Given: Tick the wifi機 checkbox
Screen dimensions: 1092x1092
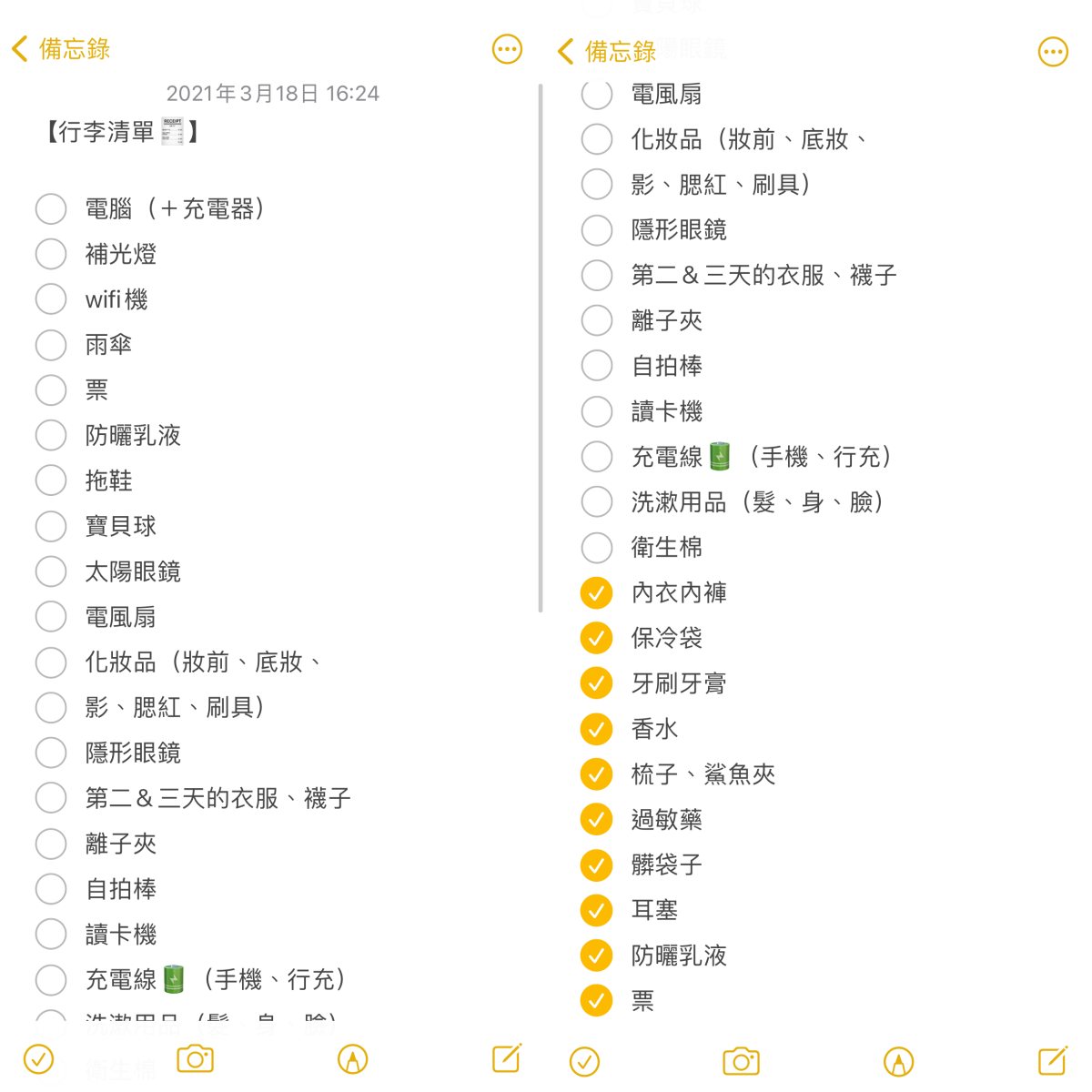Looking at the screenshot, I should (x=51, y=299).
